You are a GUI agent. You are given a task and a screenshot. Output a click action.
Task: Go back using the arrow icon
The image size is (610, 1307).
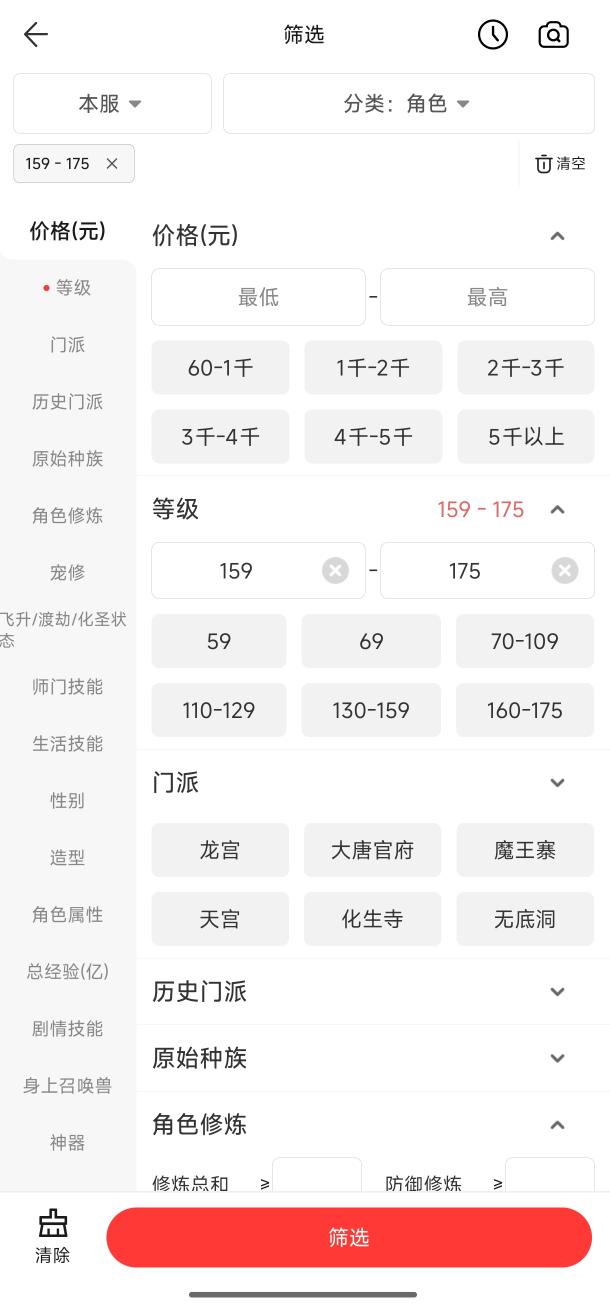coord(36,35)
